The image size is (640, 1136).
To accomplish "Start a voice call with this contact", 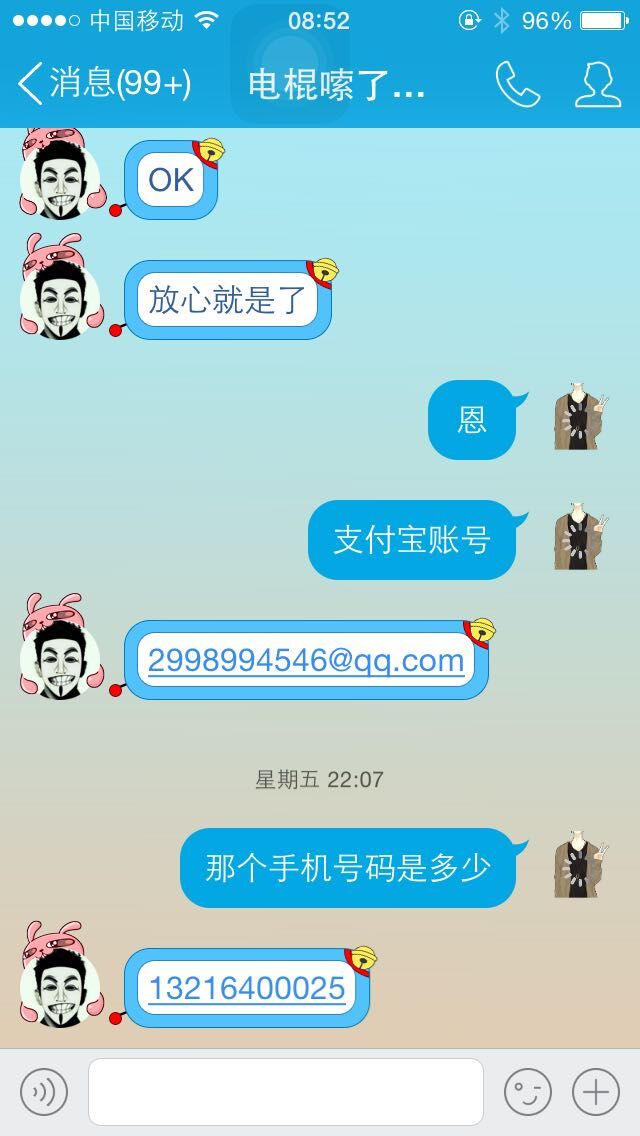I will pyautogui.click(x=518, y=84).
